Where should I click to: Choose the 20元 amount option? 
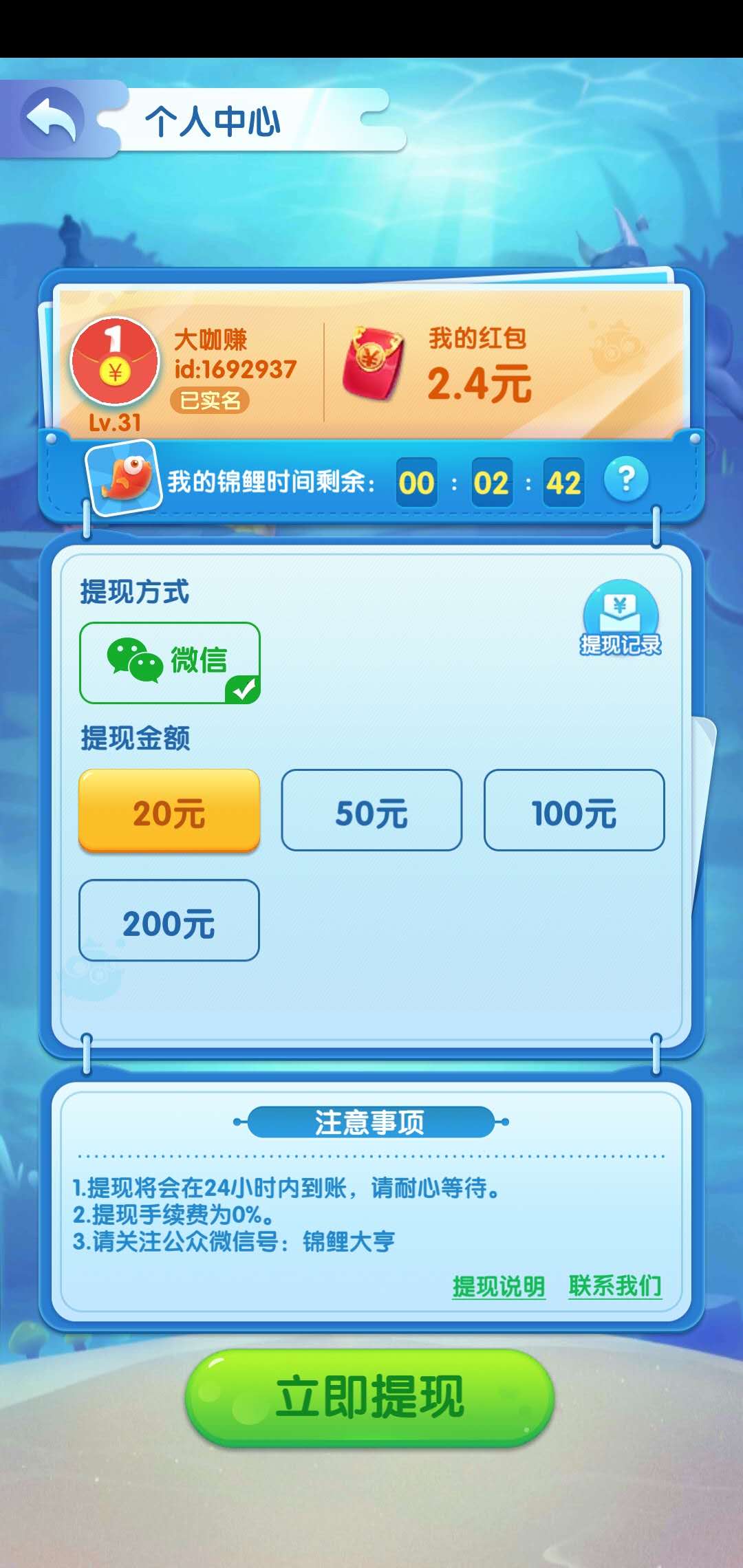(169, 812)
